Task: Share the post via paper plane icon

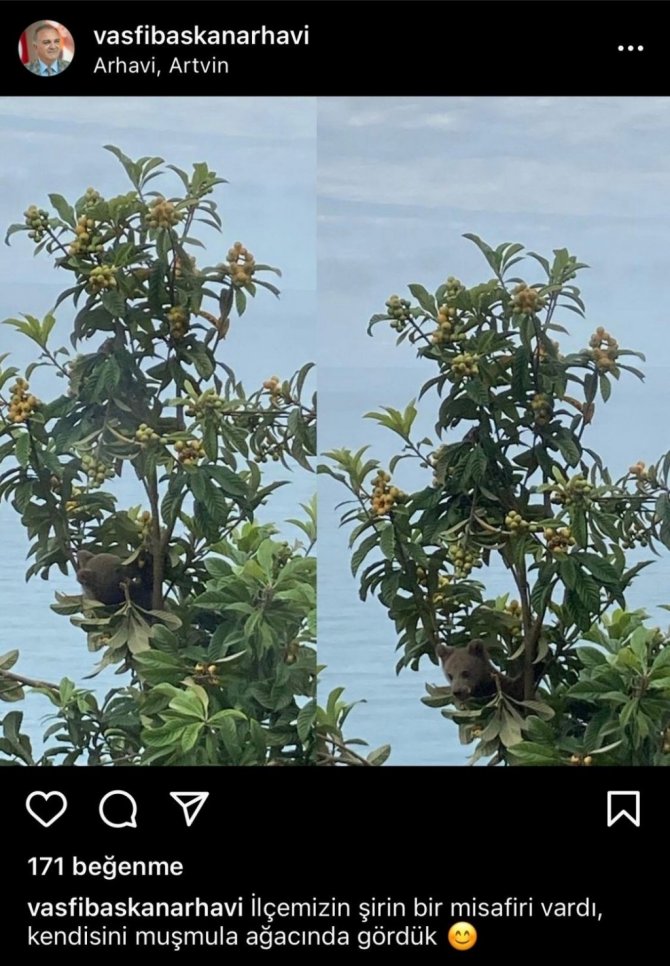Action: pyautogui.click(x=188, y=807)
